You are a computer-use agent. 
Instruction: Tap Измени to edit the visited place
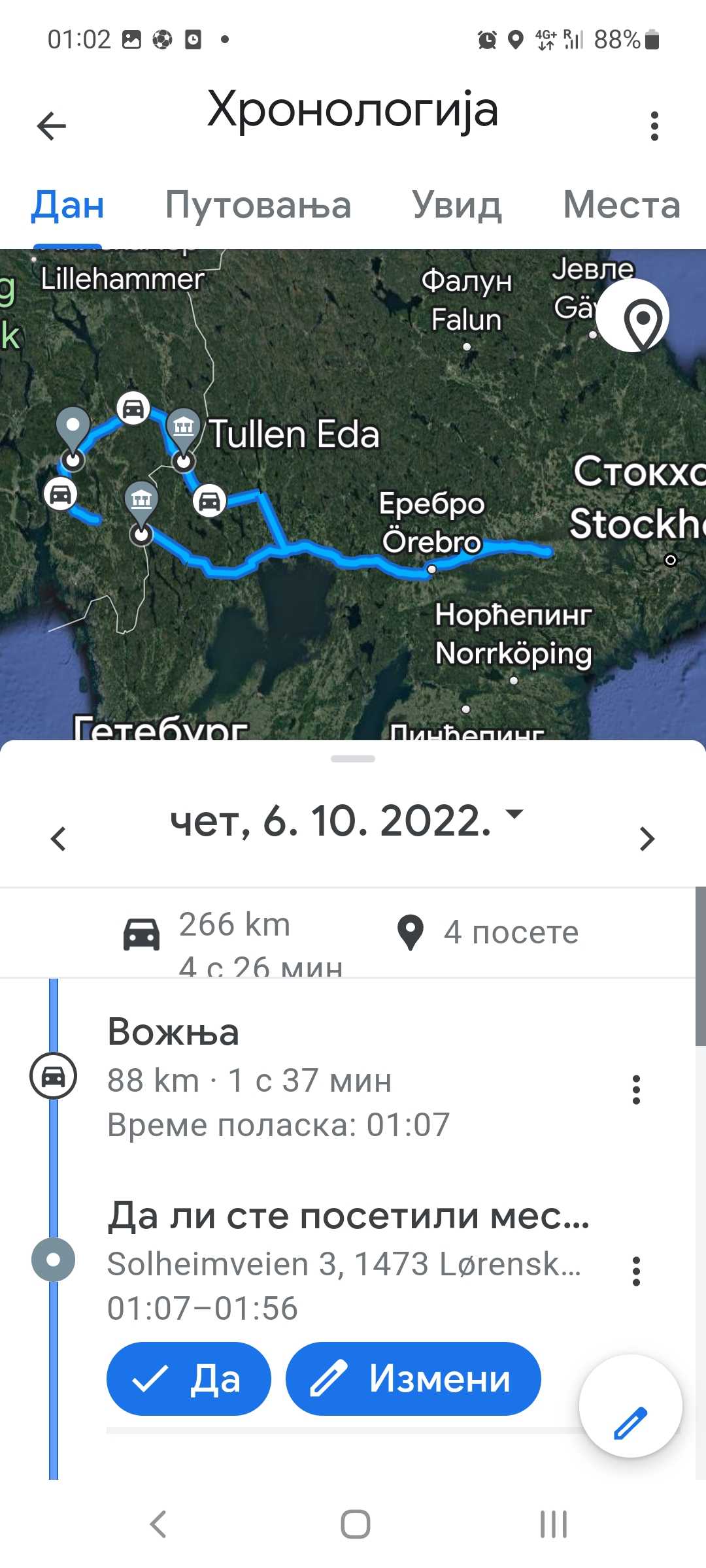click(413, 1379)
